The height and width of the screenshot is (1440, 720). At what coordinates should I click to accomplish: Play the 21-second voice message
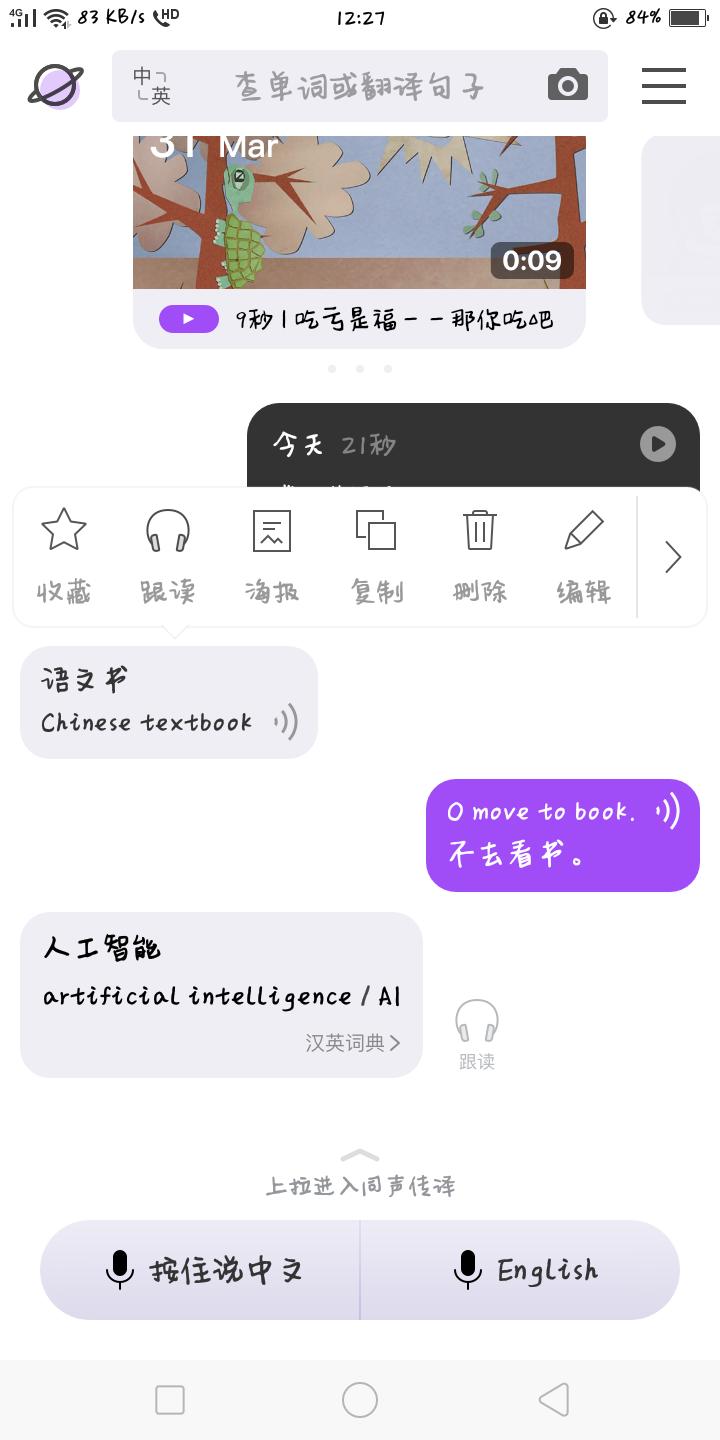657,444
